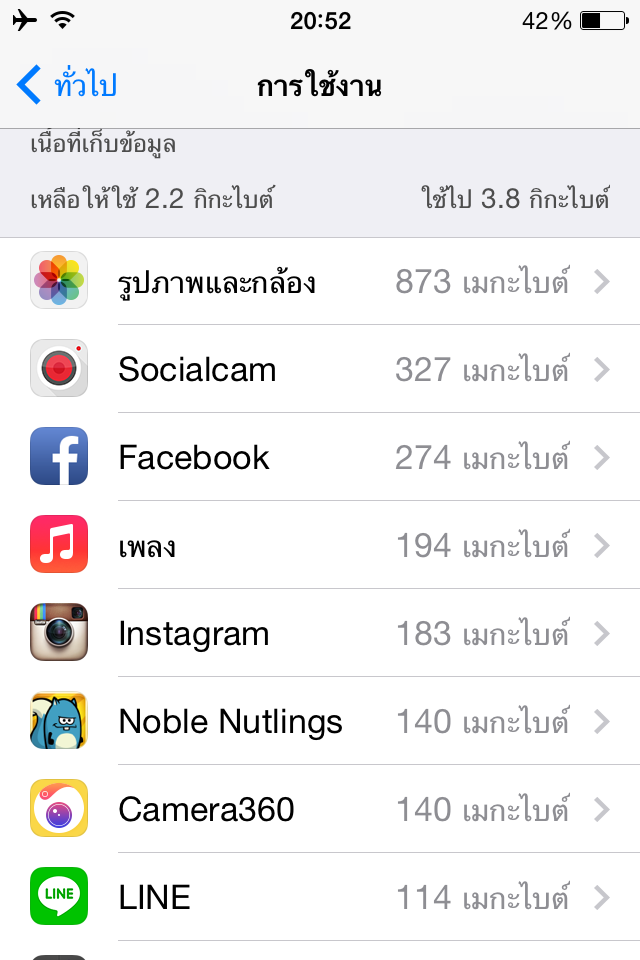This screenshot has height=960, width=640.
Task: Go back to ทั่วไป settings
Action: point(68,86)
